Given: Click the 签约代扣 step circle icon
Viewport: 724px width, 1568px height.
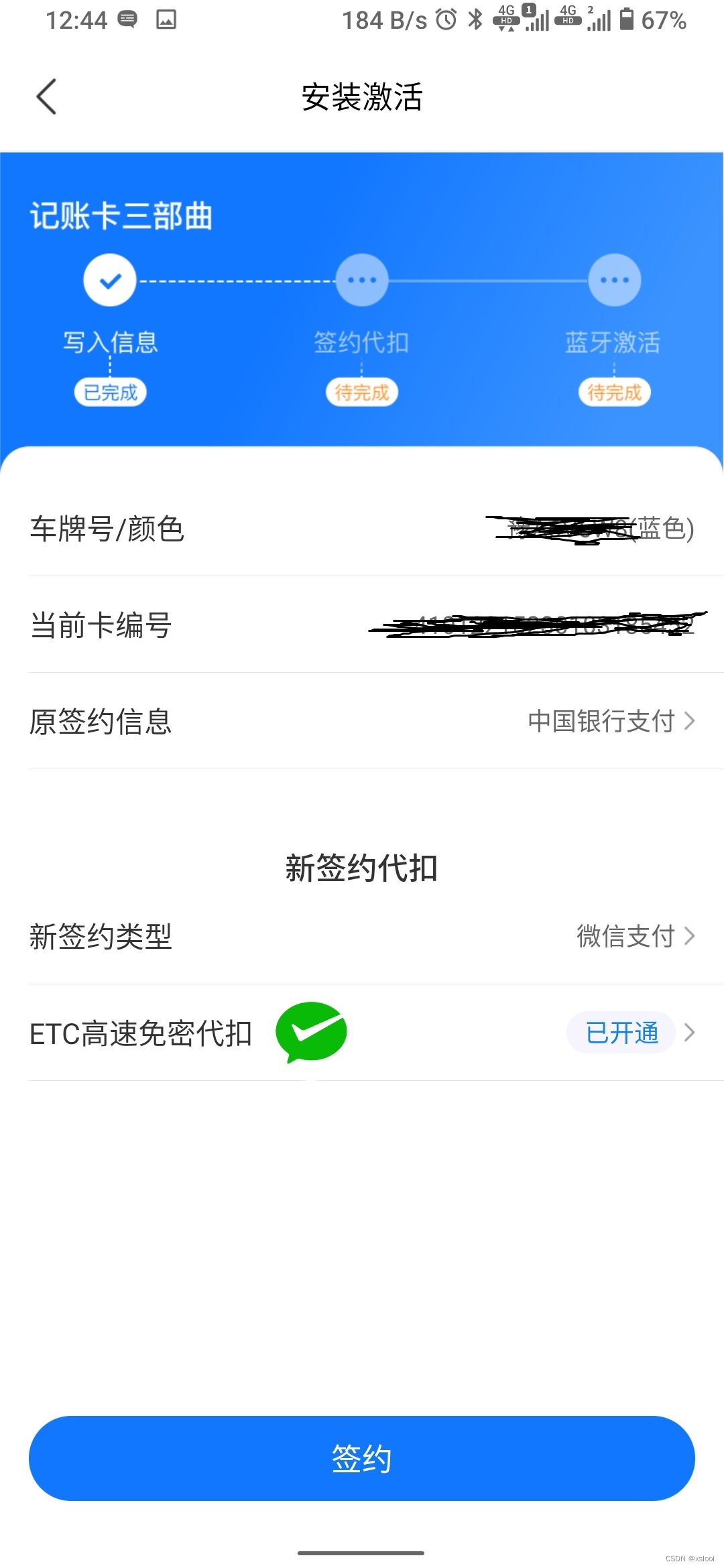Looking at the screenshot, I should (x=361, y=279).
